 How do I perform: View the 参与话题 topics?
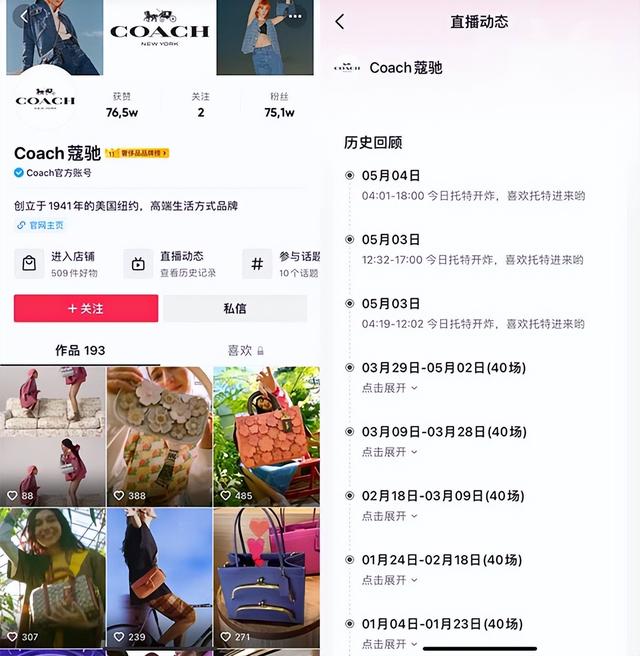(283, 264)
